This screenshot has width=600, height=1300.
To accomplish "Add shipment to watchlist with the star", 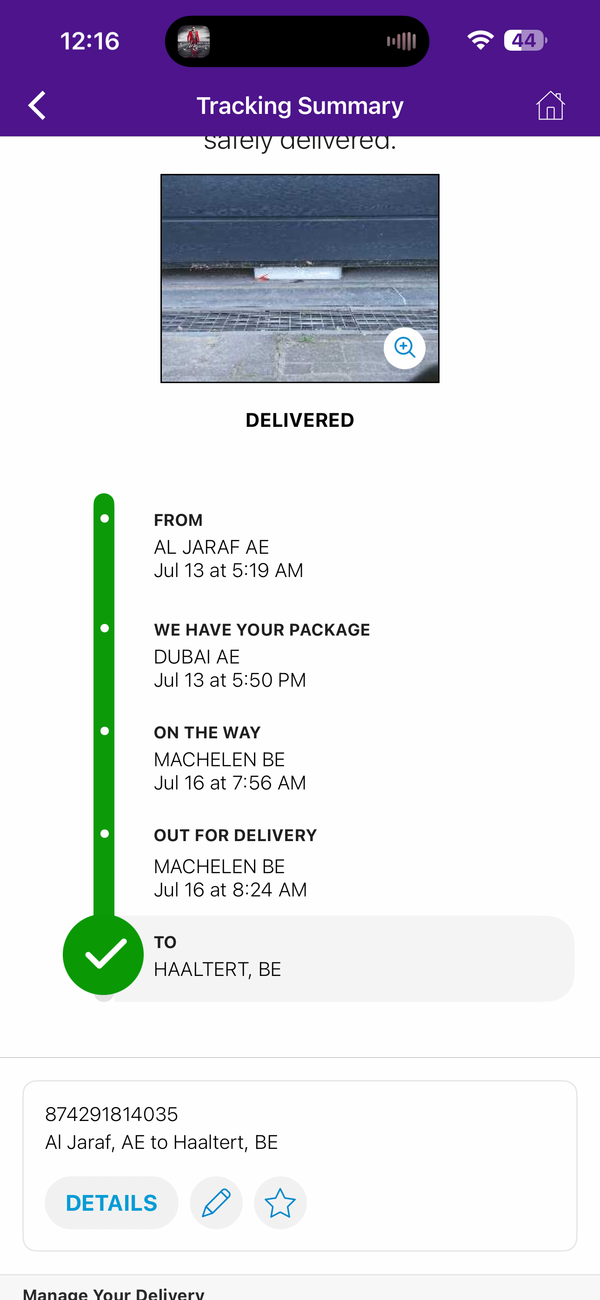I will pyautogui.click(x=280, y=1203).
